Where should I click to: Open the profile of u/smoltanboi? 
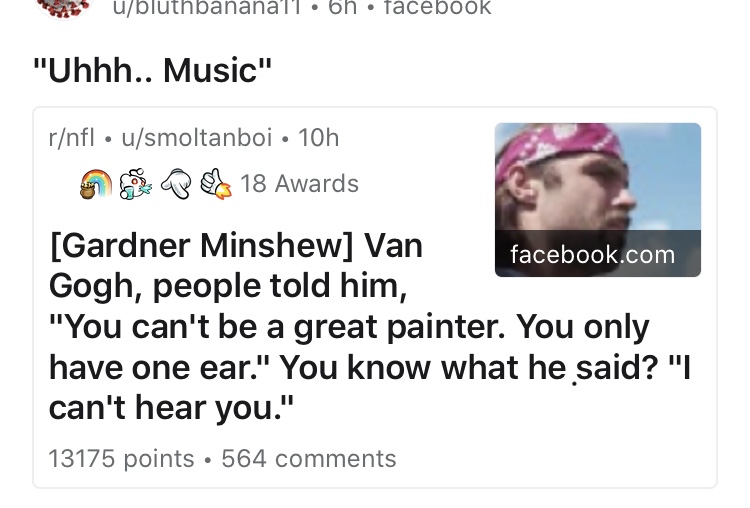[x=196, y=139]
